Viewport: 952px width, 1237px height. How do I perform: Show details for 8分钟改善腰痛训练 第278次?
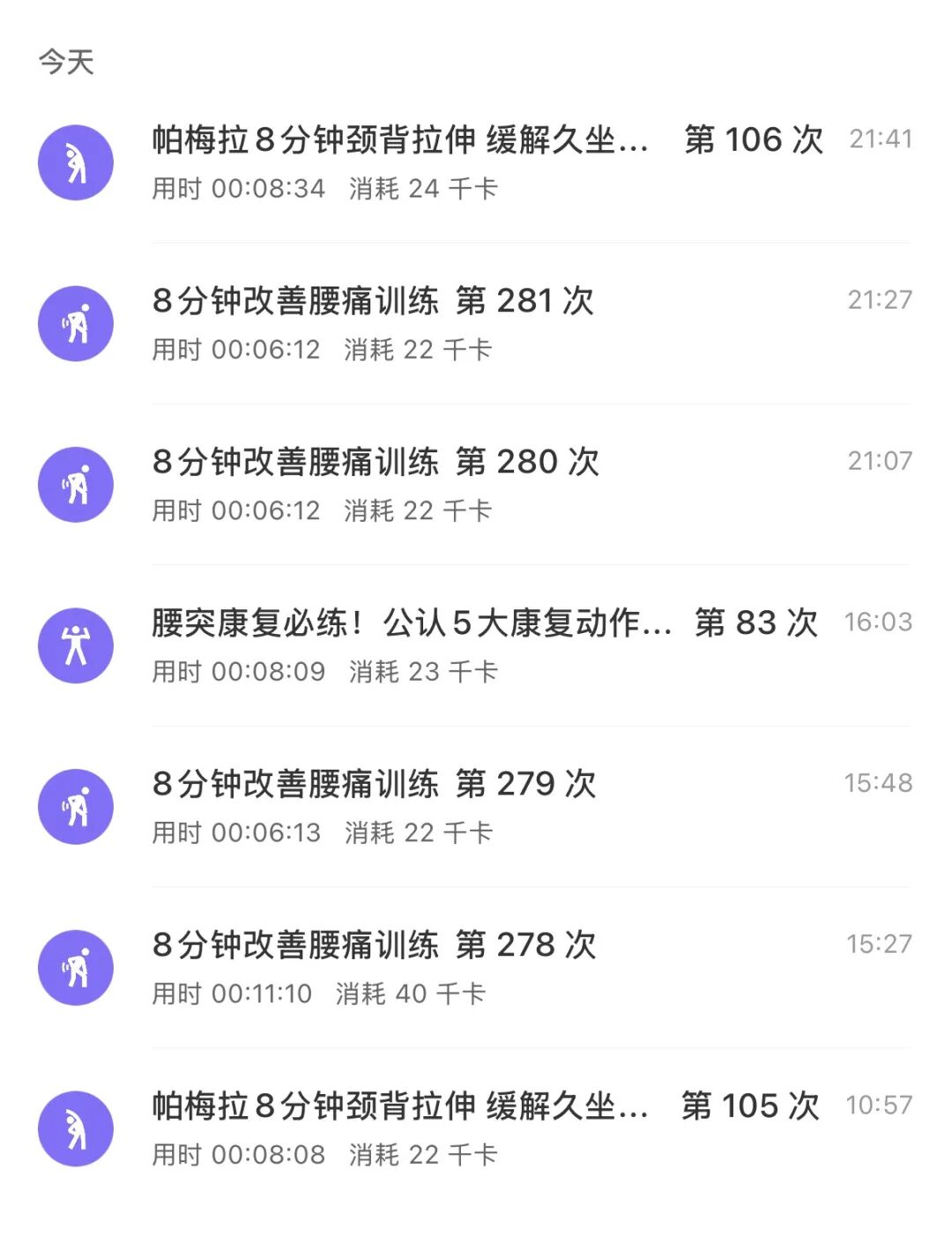click(x=476, y=967)
